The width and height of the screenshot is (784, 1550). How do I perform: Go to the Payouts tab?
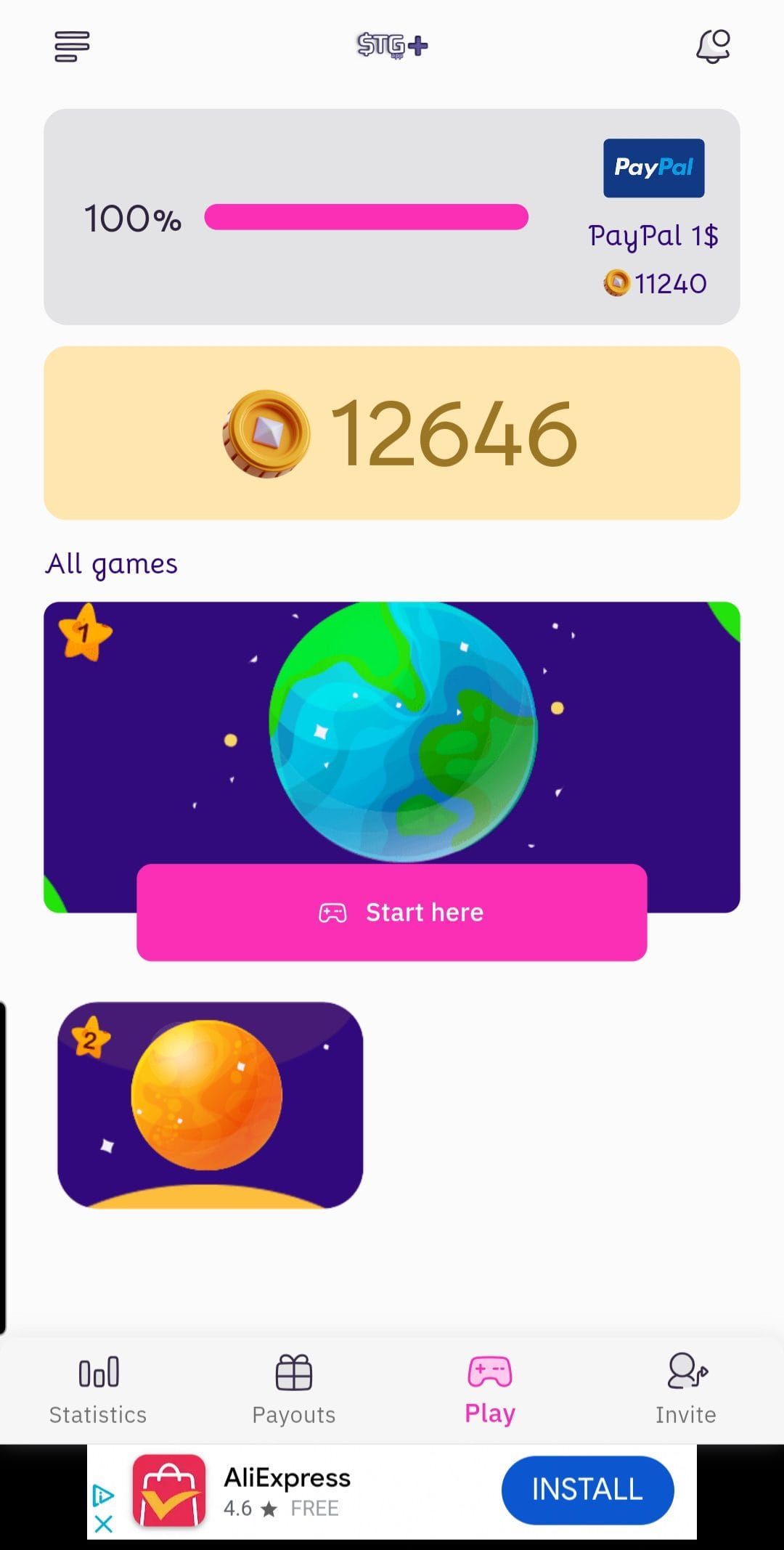(x=294, y=1390)
